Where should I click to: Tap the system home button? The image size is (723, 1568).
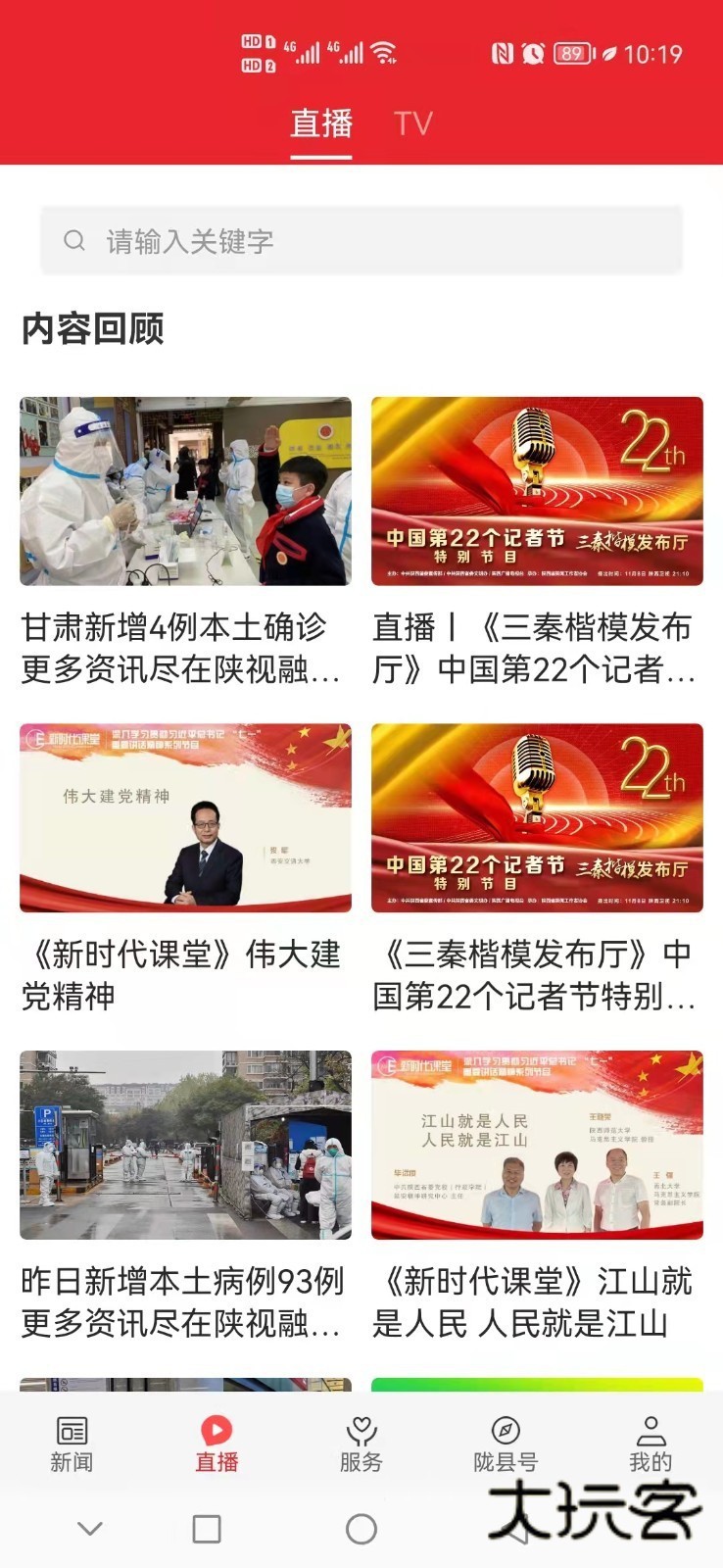pos(361,1529)
